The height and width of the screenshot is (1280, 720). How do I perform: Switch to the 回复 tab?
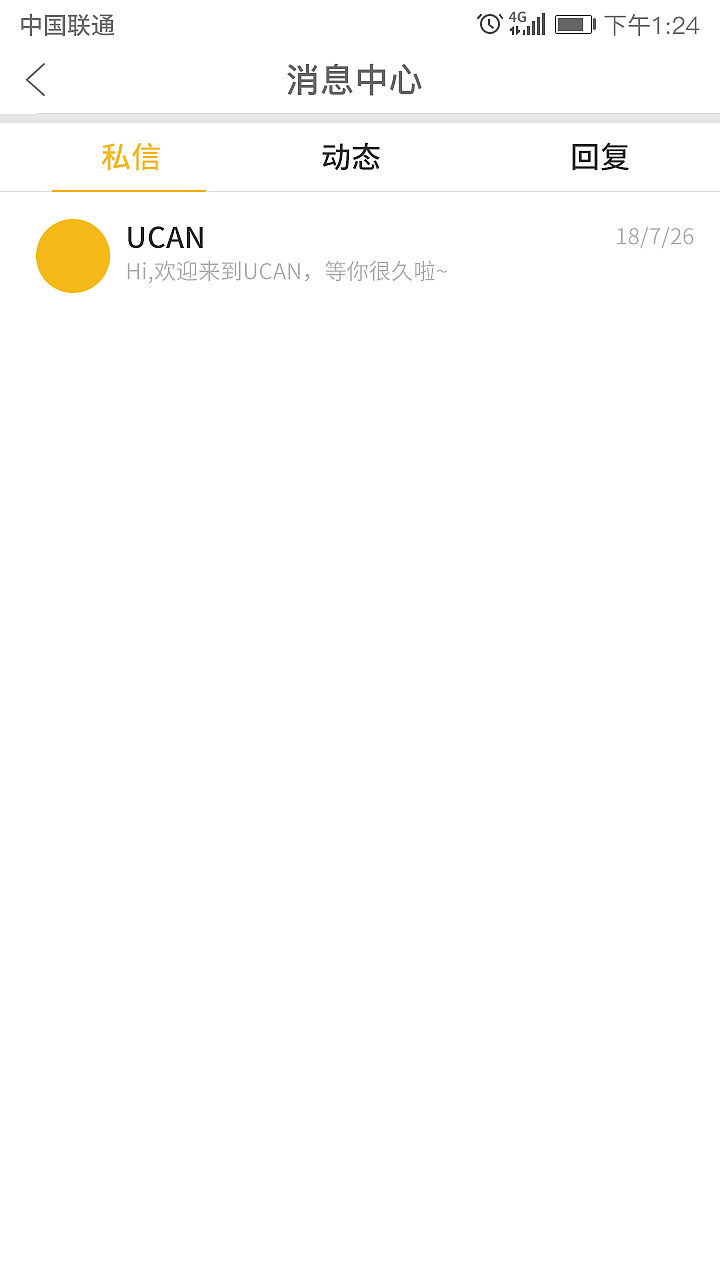599,157
